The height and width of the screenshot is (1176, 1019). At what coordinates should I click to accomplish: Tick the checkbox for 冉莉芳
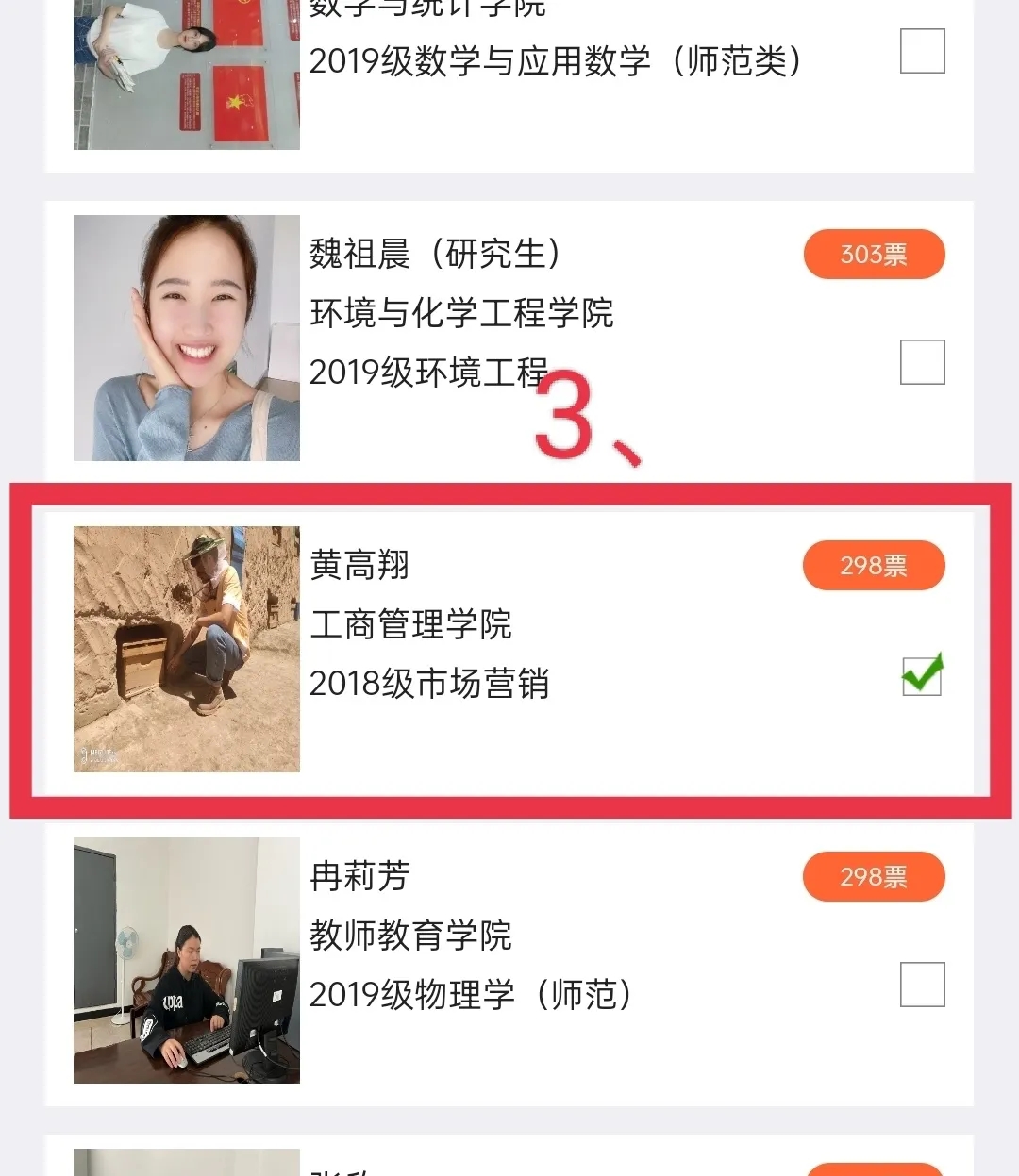click(922, 985)
